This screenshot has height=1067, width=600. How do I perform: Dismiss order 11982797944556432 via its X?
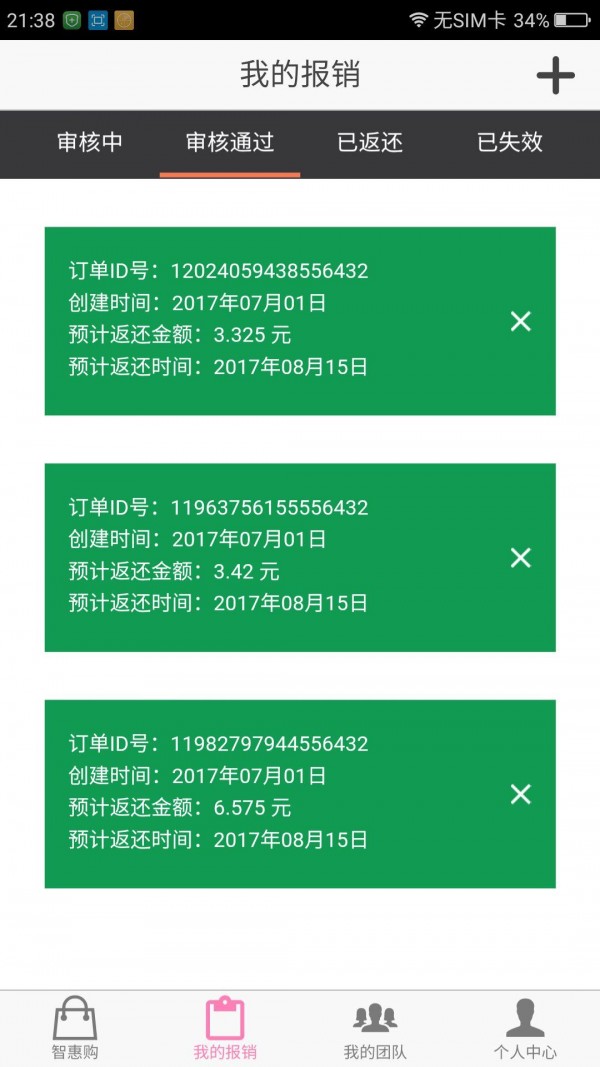pos(520,794)
